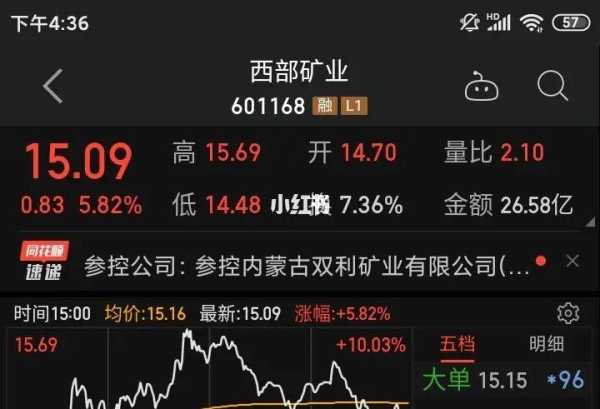Expand the quote details corner triangle
The width and height of the screenshot is (600, 409).
click(x=590, y=221)
